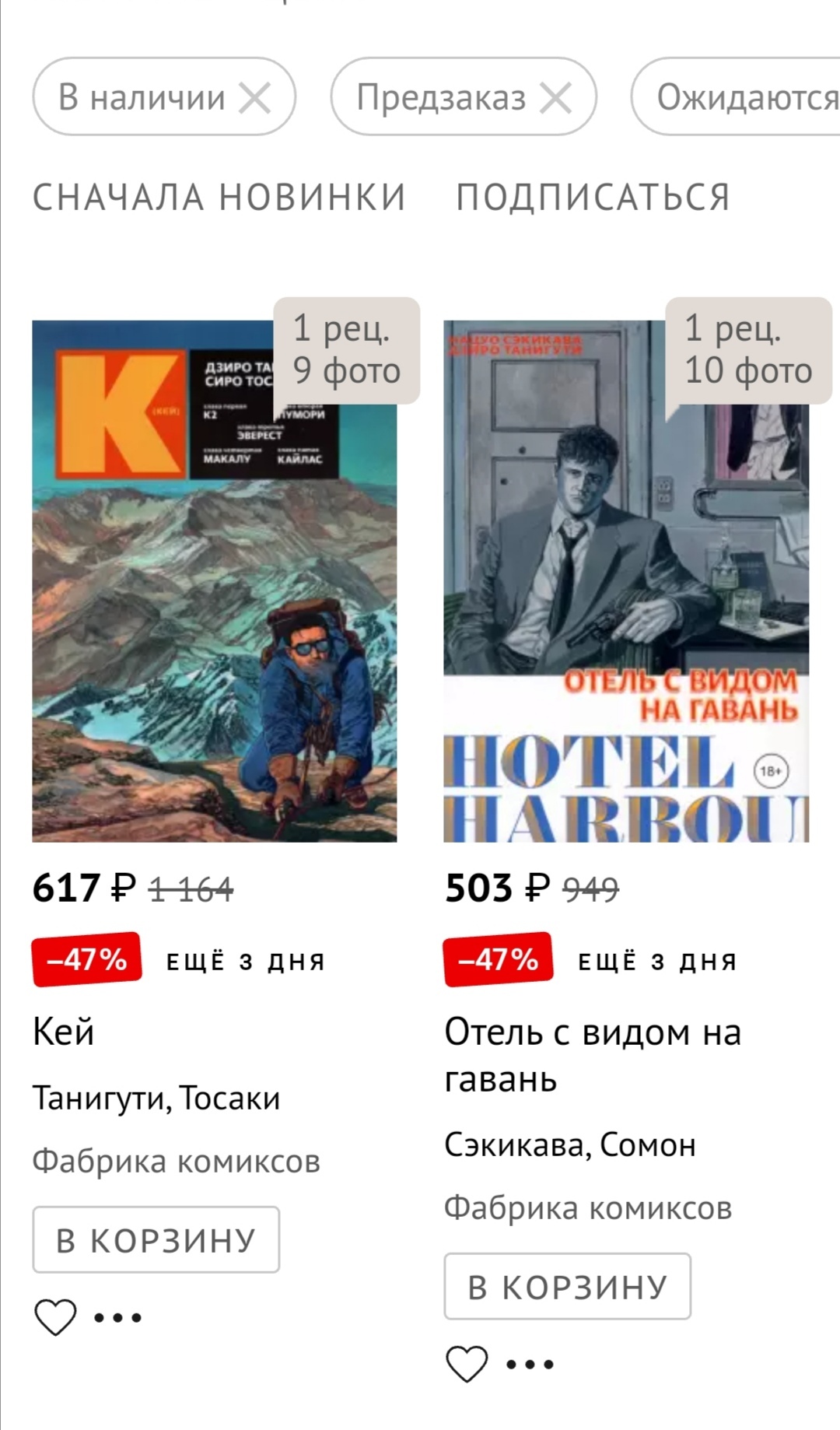Add «Кей» to cart
Image resolution: width=840 pixels, height=1430 pixels.
(156, 1239)
